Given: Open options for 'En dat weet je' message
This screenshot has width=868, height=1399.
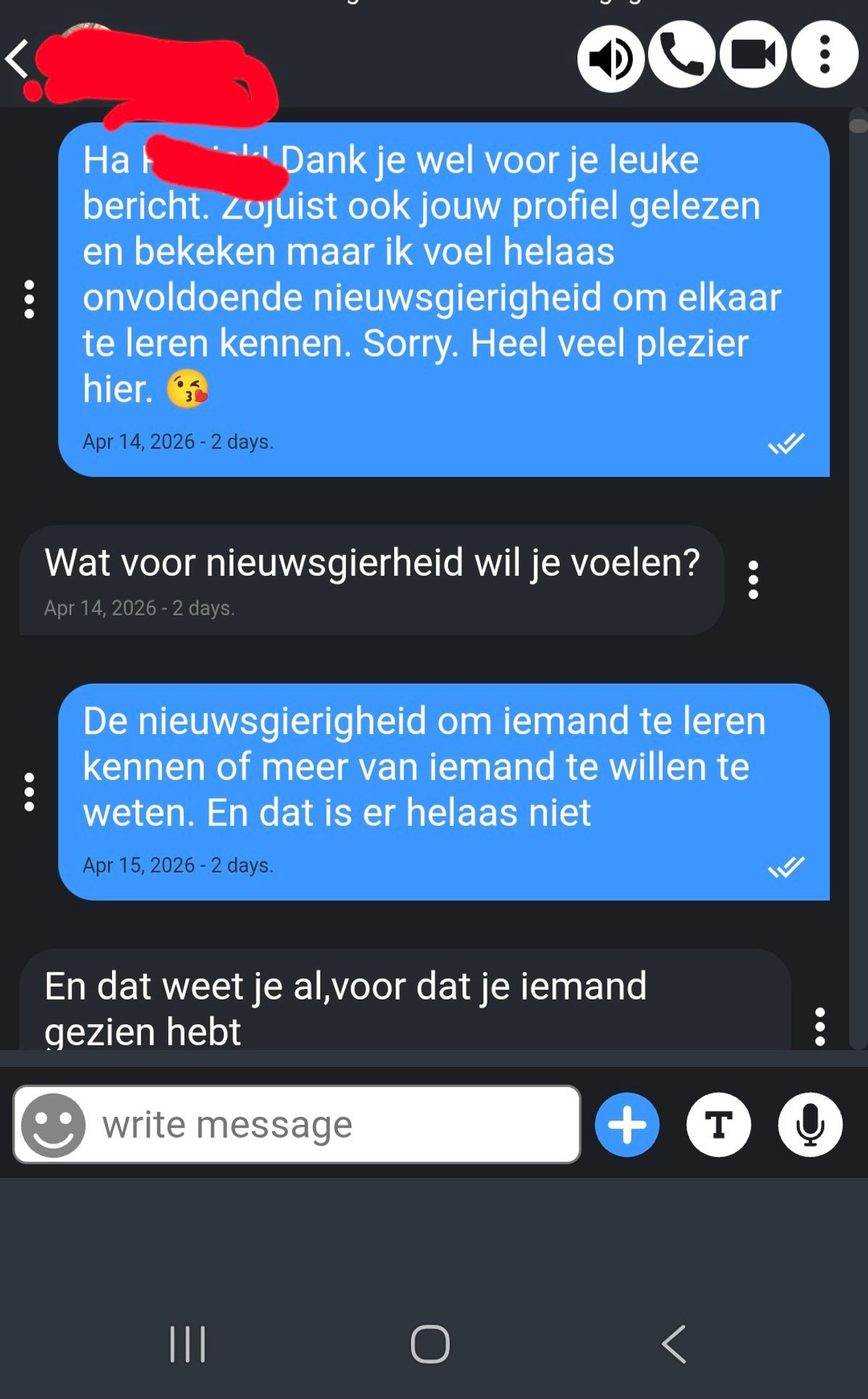Looking at the screenshot, I should [820, 1026].
